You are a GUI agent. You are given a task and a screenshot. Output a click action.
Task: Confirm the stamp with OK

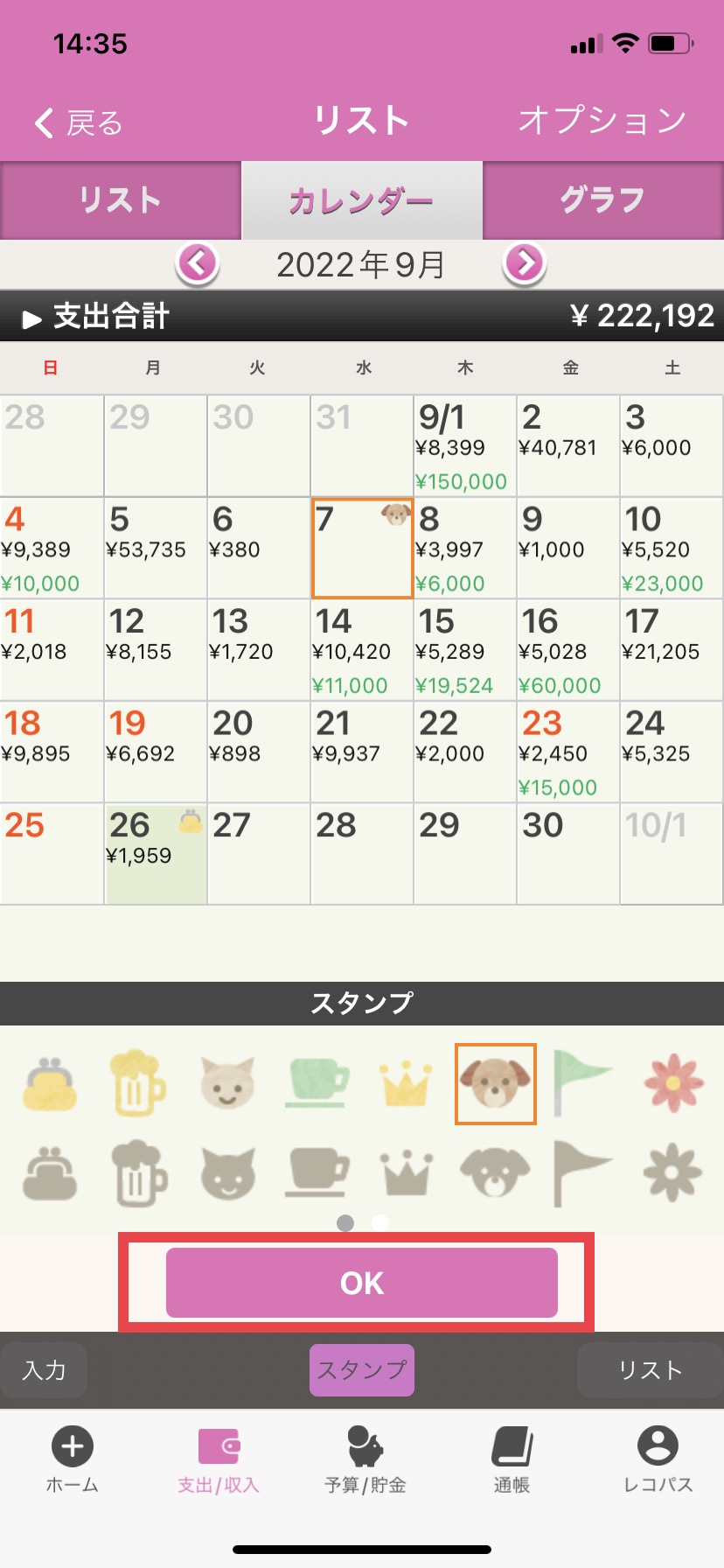click(x=361, y=1283)
